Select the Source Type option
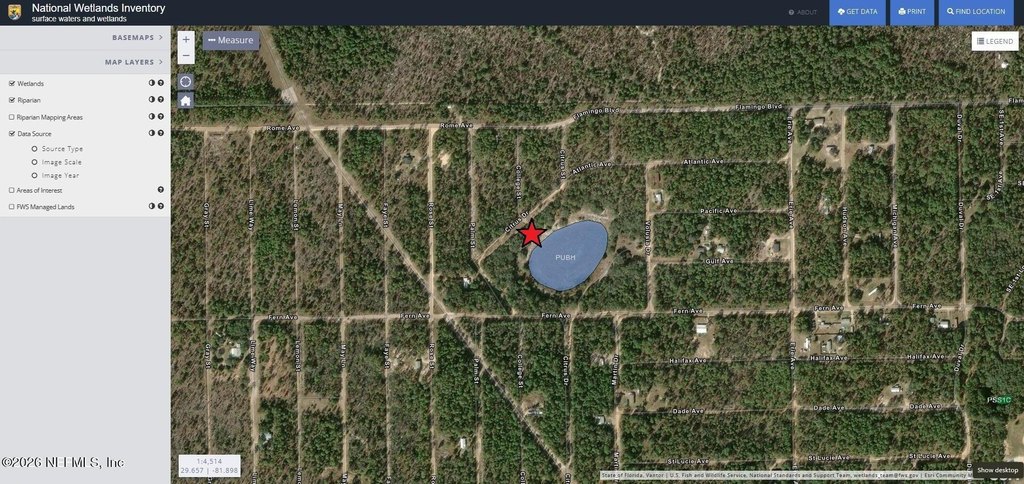Screen dimensions: 1024x484 (35, 148)
